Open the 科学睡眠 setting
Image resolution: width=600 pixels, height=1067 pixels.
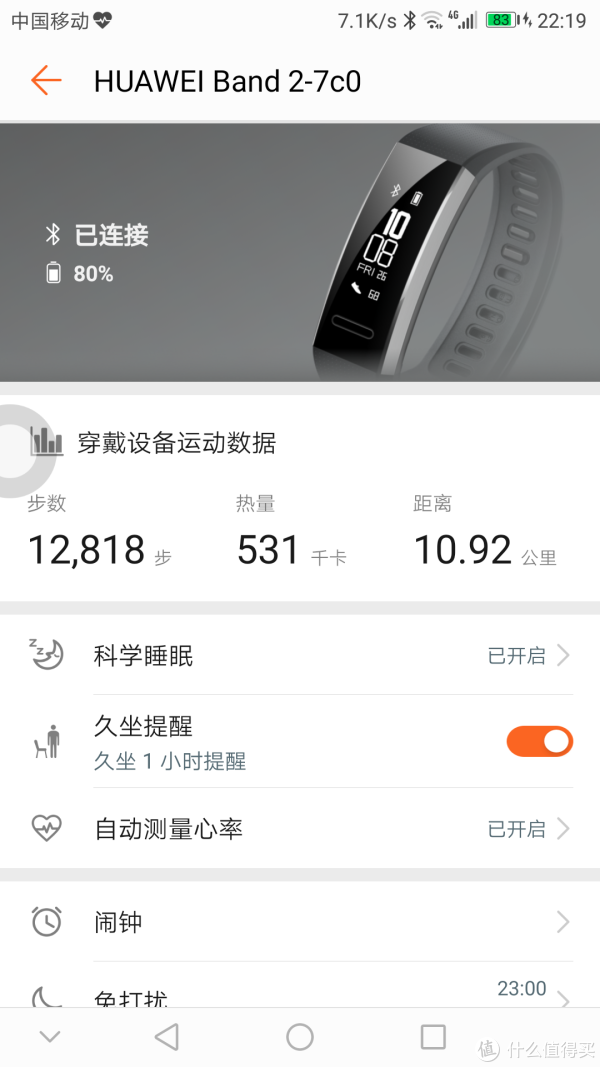click(x=300, y=655)
